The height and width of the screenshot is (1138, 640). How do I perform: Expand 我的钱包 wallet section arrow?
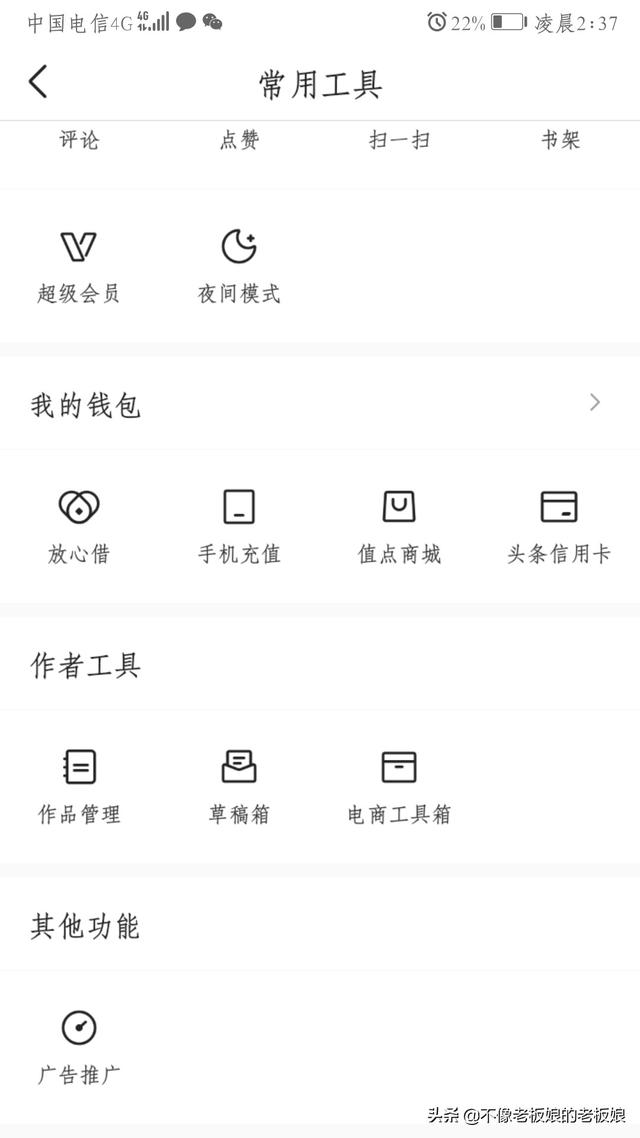[595, 403]
